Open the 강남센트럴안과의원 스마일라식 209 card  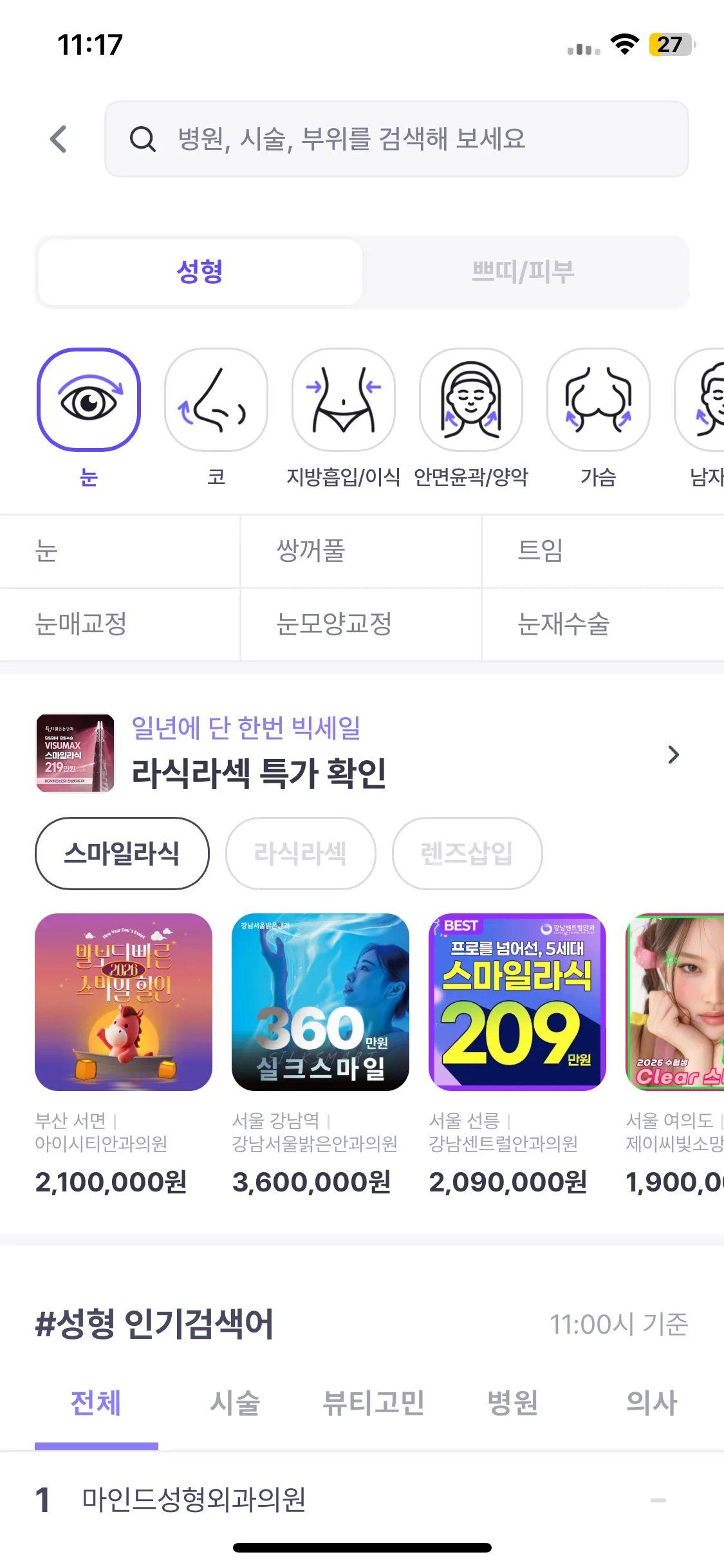pyautogui.click(x=517, y=1056)
